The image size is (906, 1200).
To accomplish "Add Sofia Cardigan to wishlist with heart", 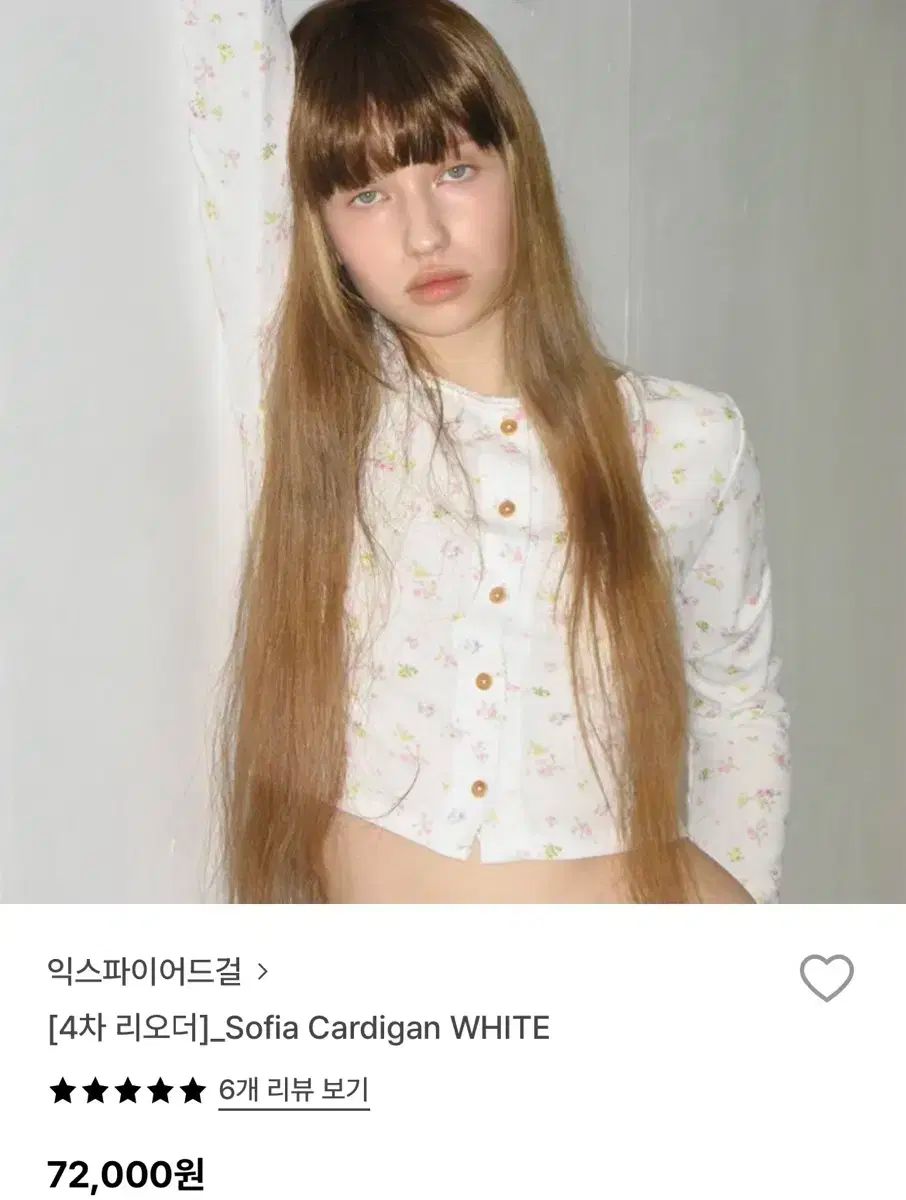I will 827,977.
